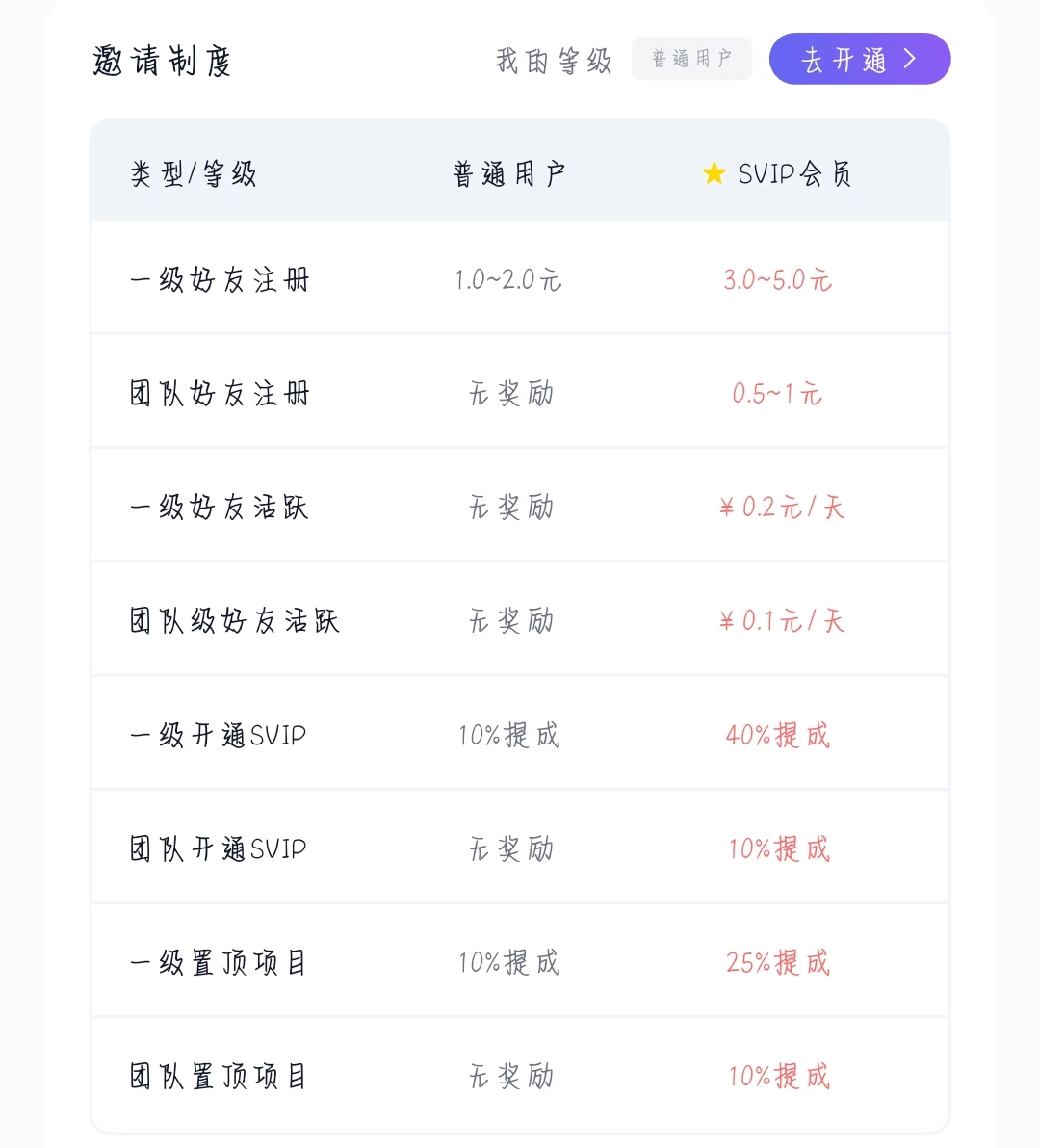
Task: Select the 一级好友注册 row label
Action: pos(219,278)
